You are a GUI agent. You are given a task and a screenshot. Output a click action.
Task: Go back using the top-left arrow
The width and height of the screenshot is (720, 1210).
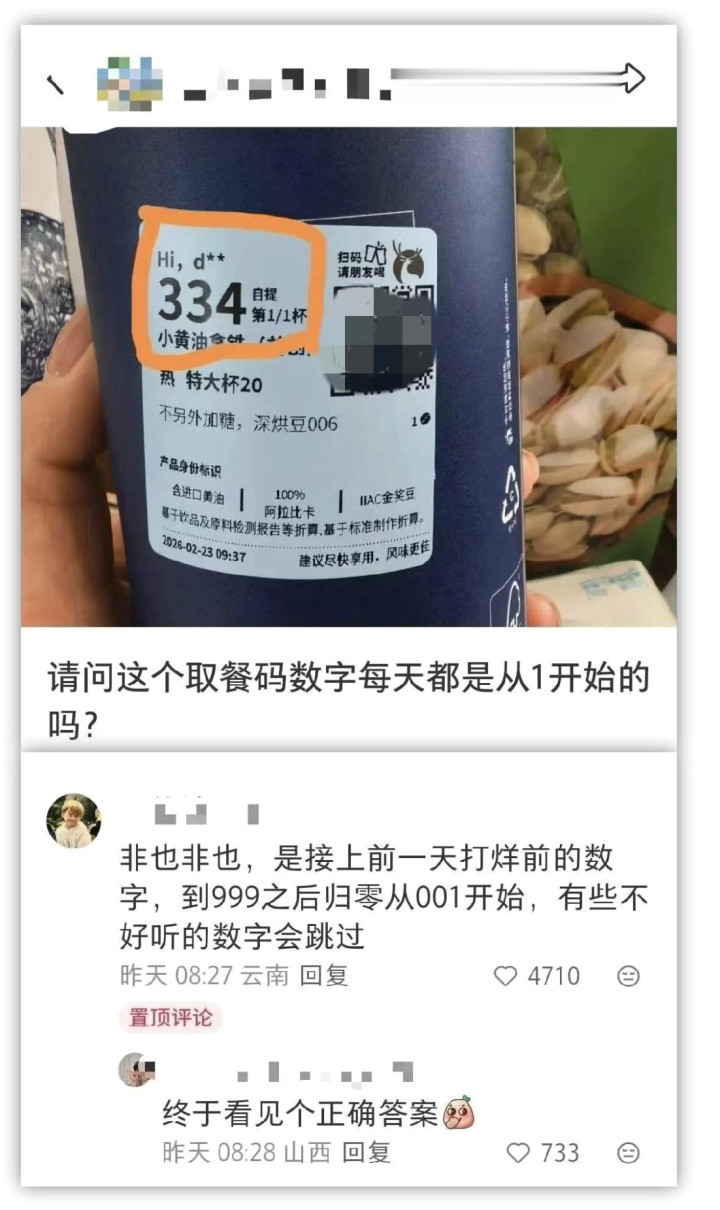click(57, 85)
